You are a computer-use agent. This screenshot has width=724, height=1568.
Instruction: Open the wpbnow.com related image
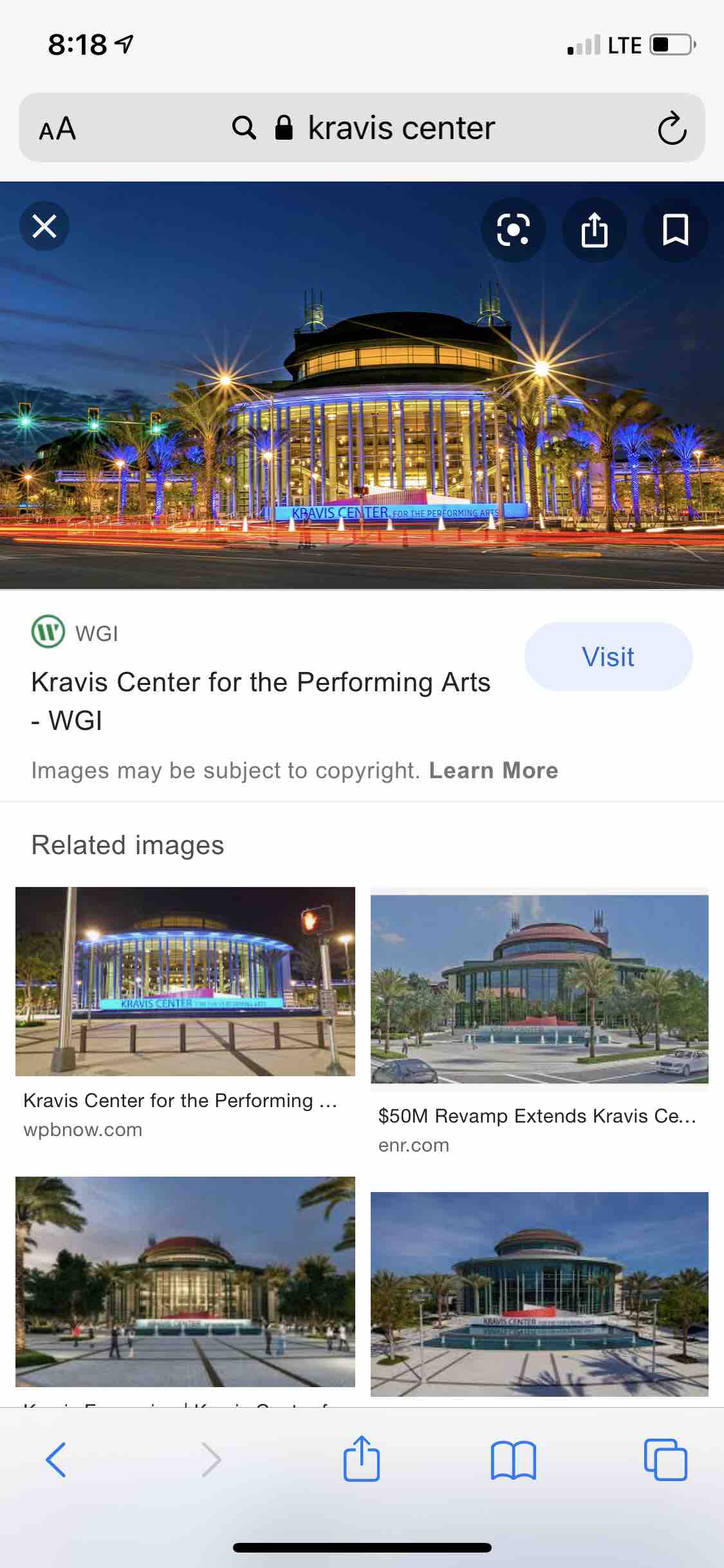pos(185,982)
